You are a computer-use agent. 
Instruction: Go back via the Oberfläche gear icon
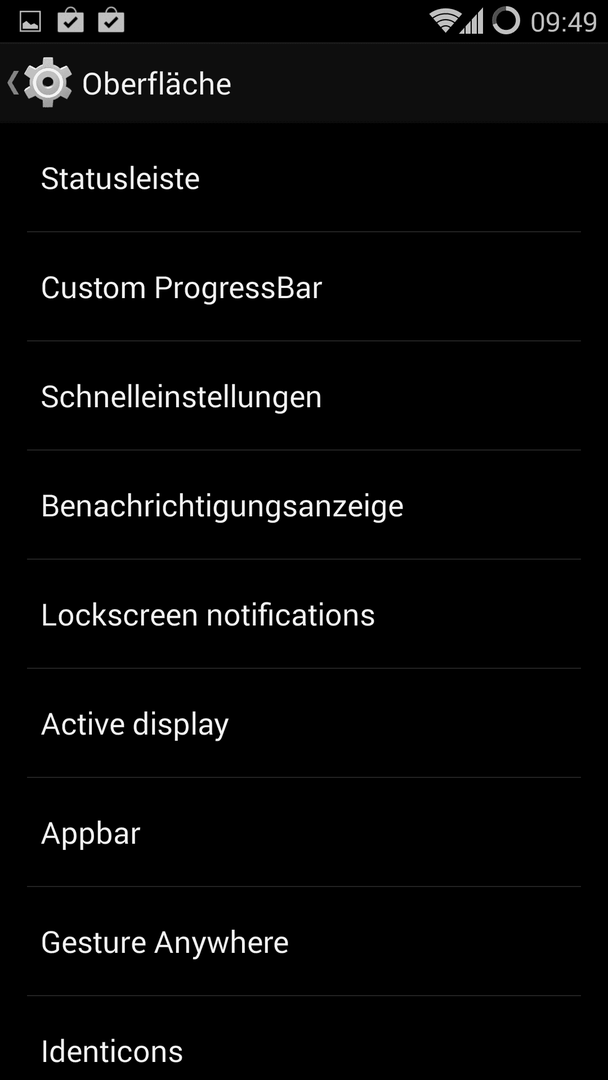pyautogui.click(x=48, y=83)
